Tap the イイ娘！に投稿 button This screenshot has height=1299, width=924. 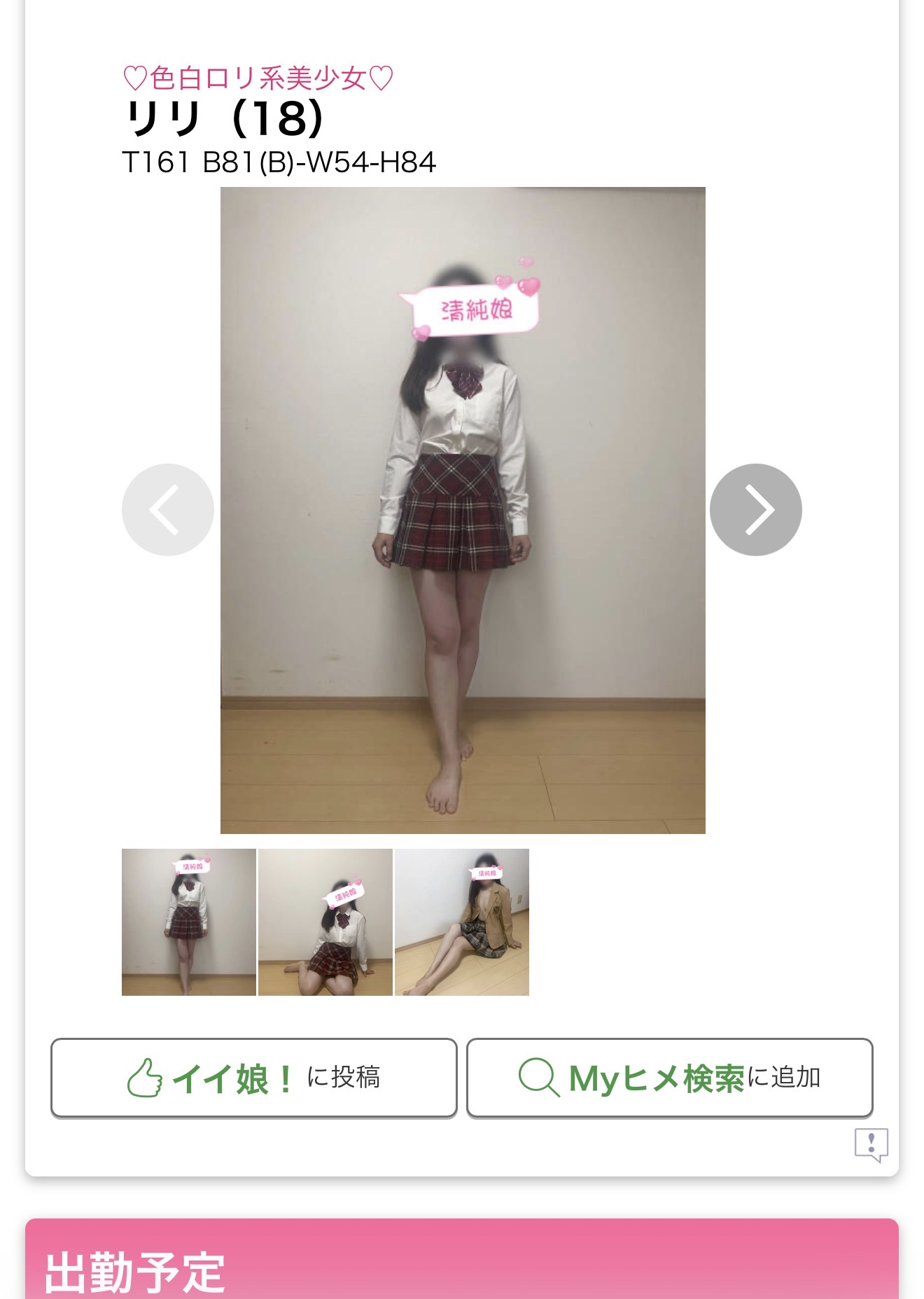point(254,1077)
